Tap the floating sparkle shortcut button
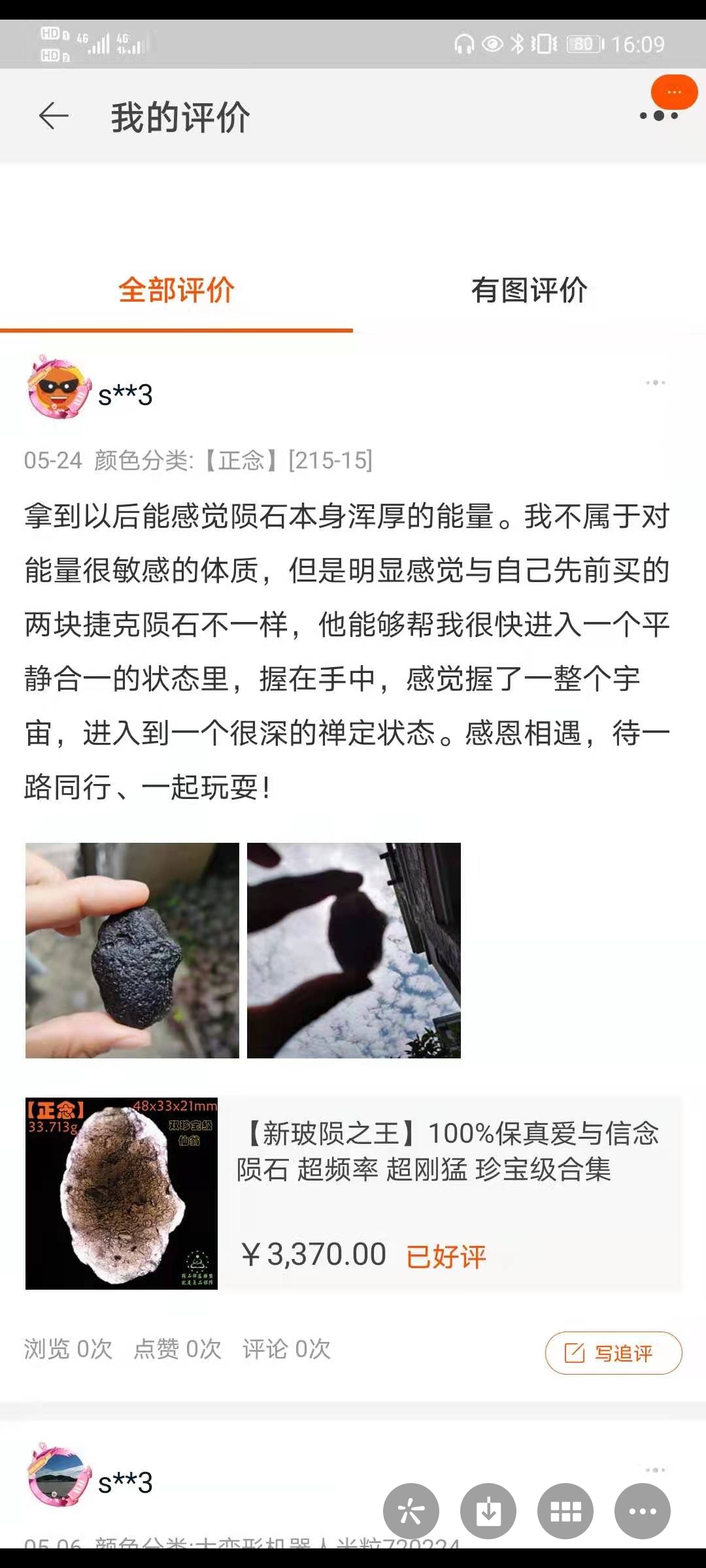Viewport: 706px width, 1568px height. click(411, 1511)
